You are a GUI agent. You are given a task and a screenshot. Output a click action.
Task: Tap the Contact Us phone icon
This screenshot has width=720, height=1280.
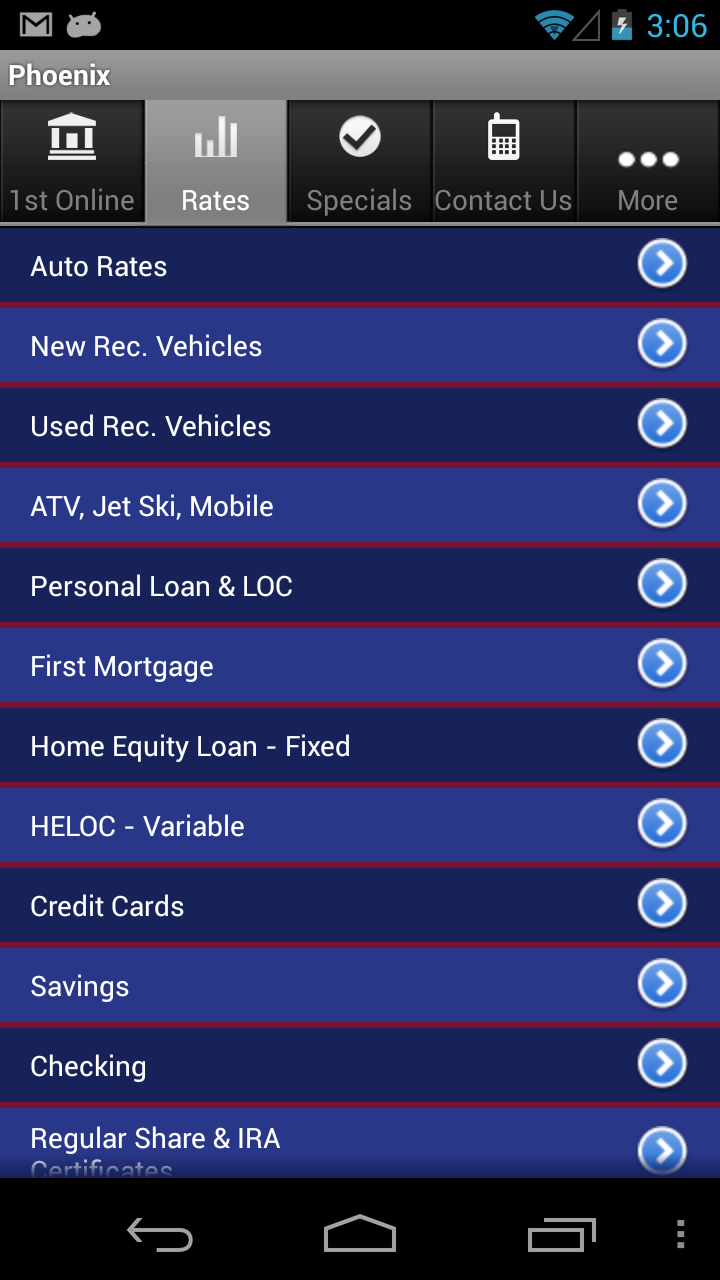click(503, 135)
